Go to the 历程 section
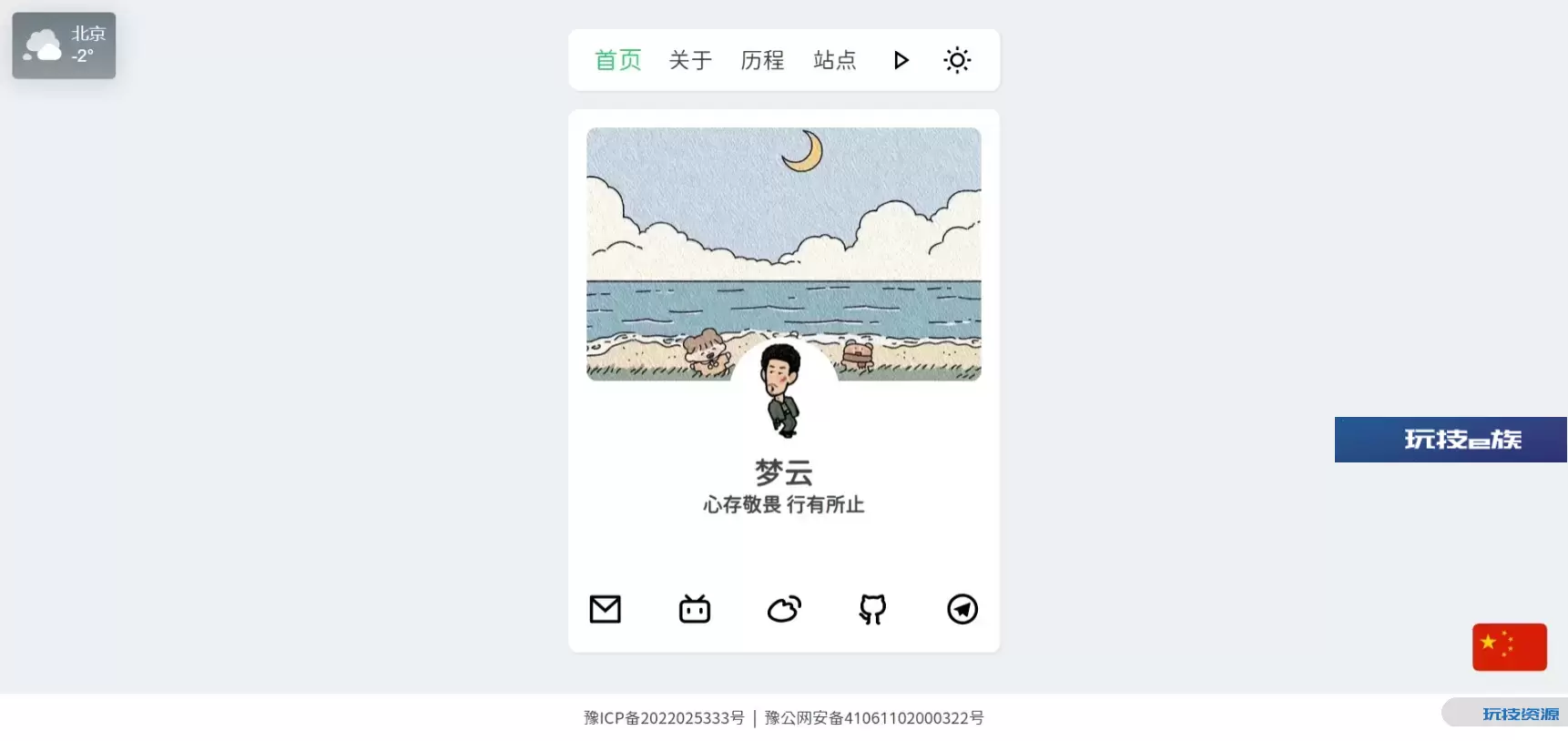 762,60
